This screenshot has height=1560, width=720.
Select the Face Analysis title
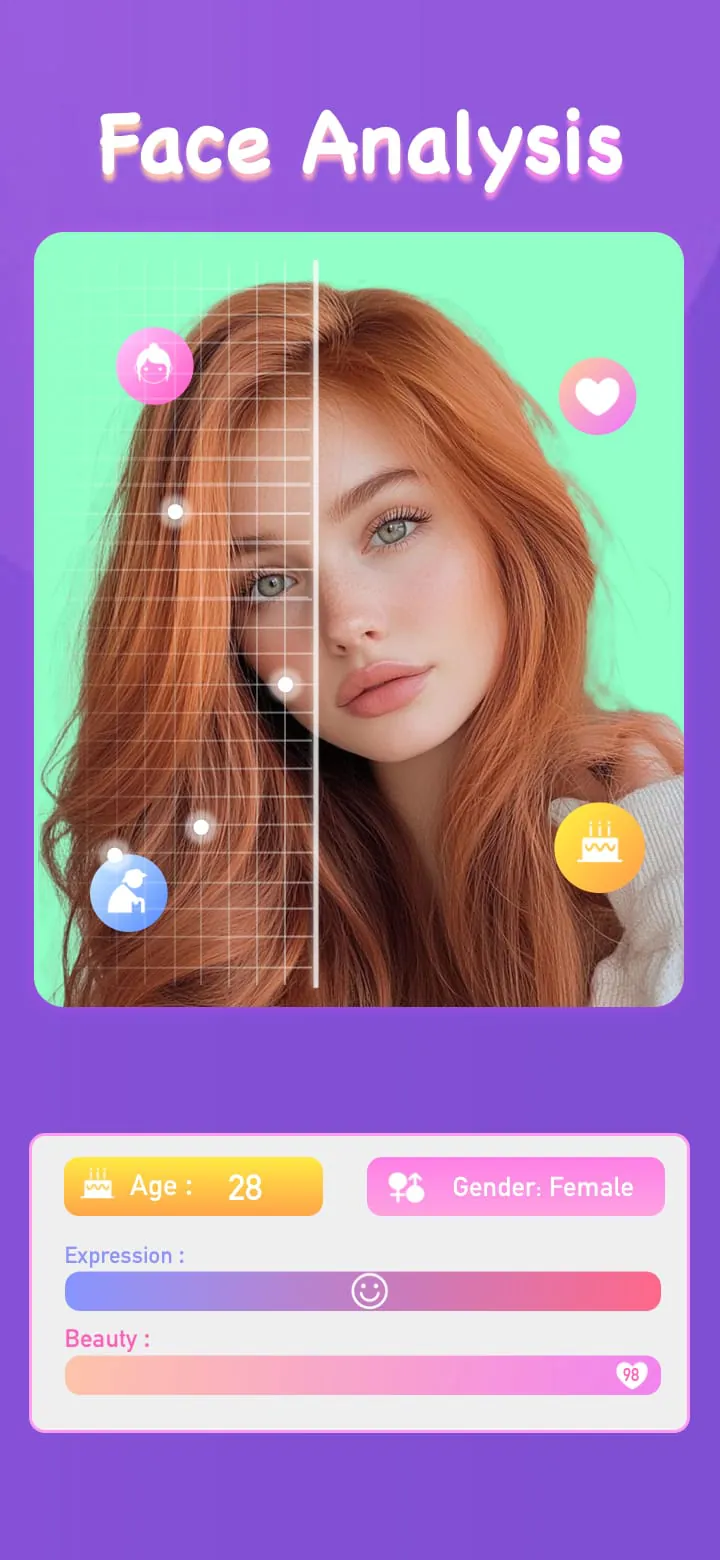pos(360,145)
